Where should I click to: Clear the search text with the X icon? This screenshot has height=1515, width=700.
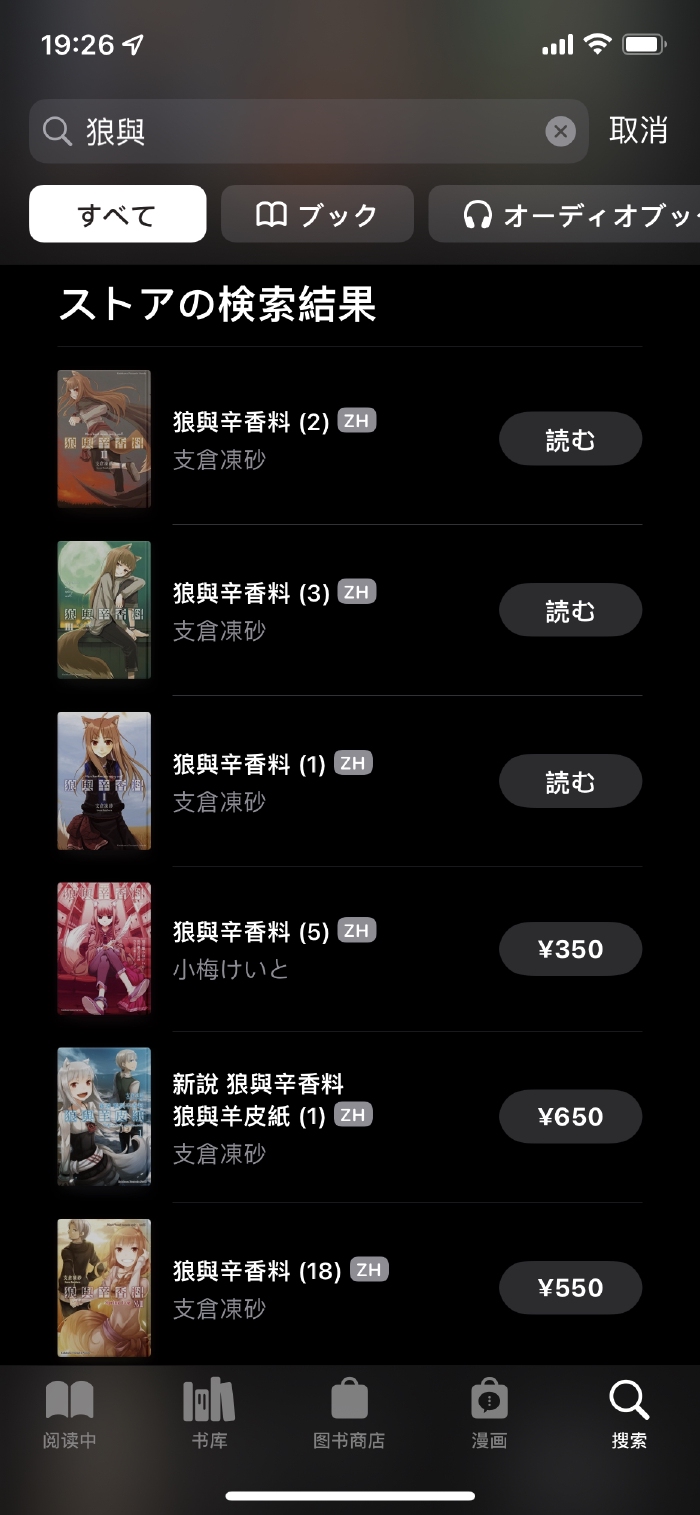(x=560, y=131)
